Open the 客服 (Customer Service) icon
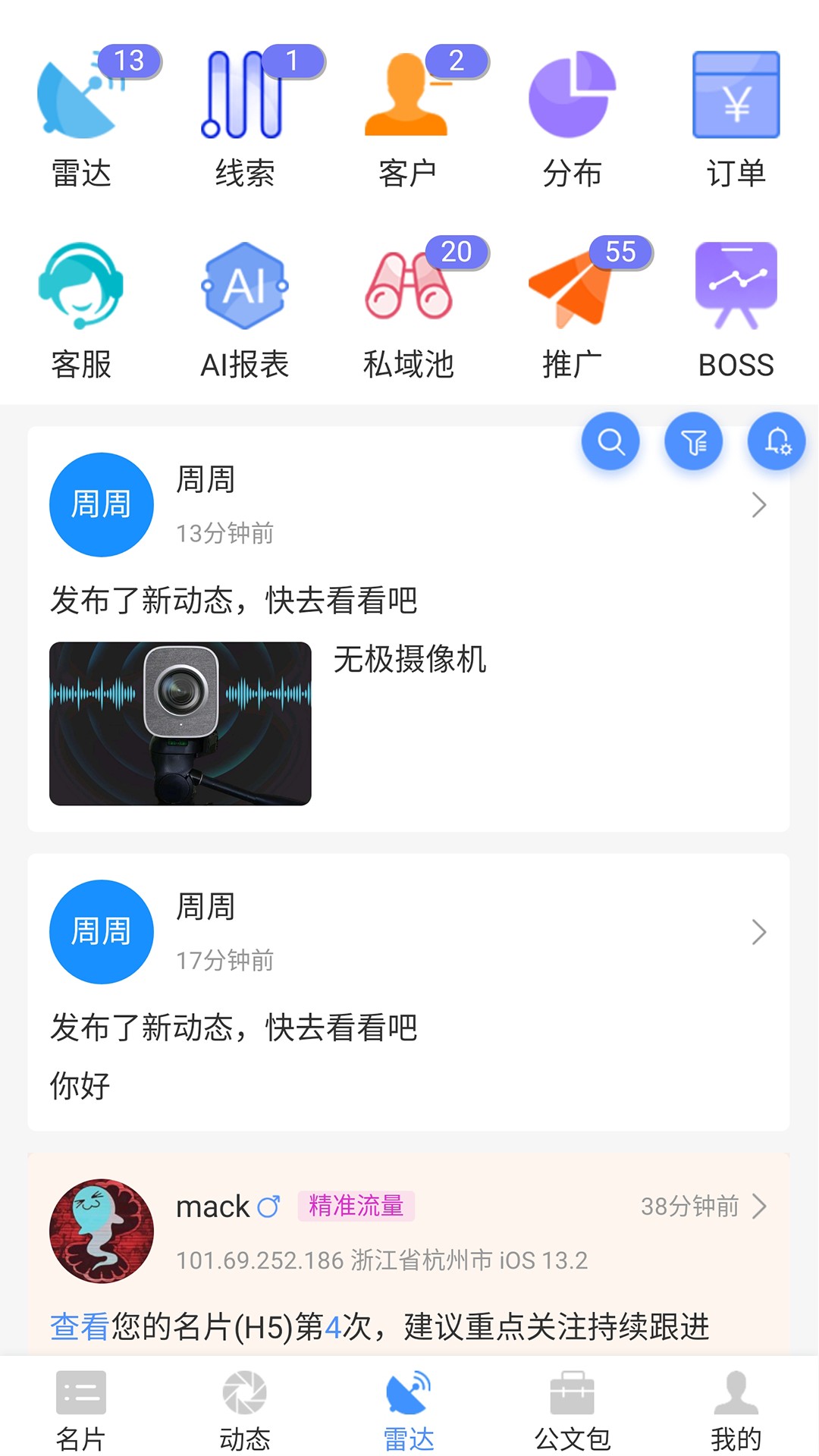This screenshot has height=1456, width=819. 80,288
